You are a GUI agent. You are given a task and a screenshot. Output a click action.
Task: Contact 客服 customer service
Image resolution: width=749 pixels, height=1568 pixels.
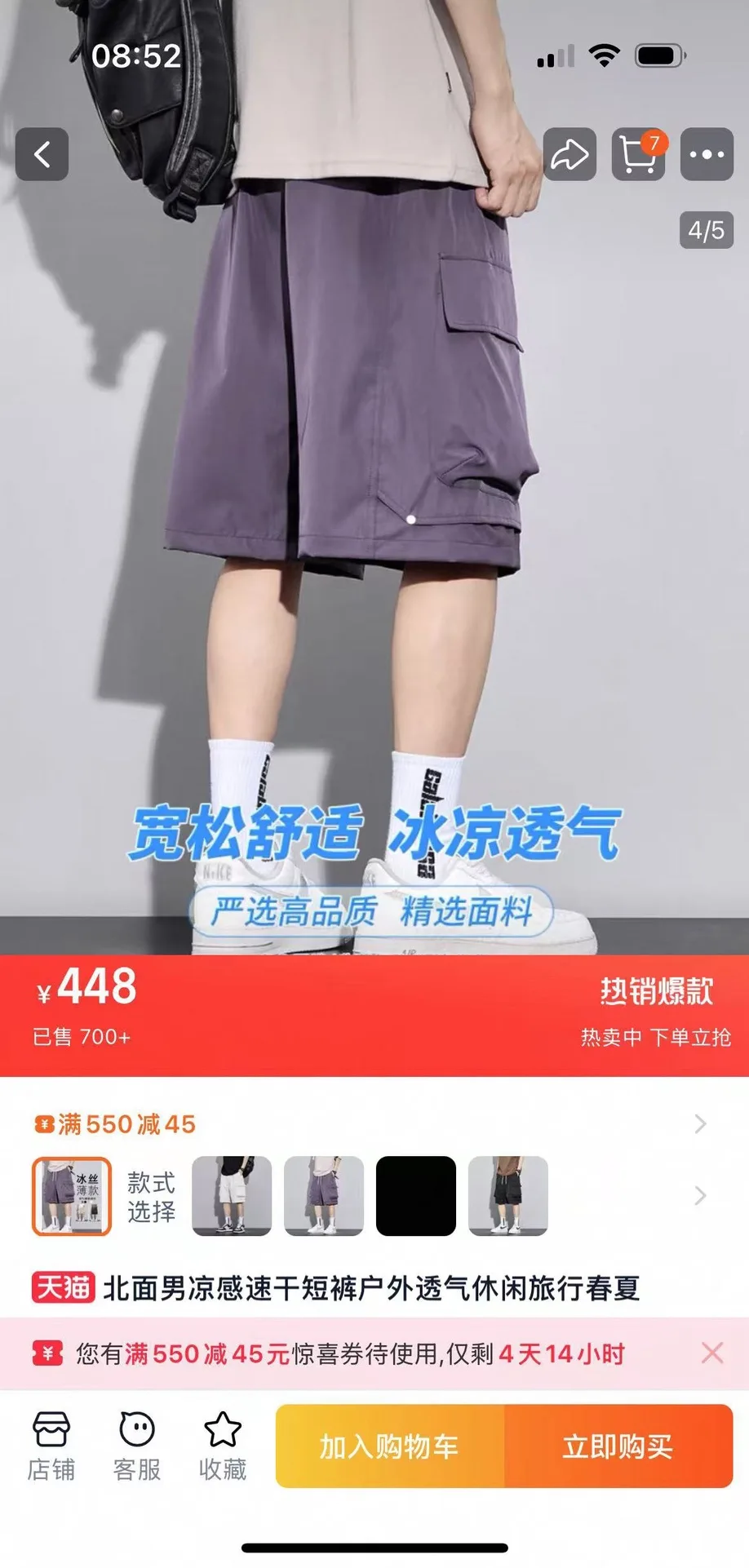[x=137, y=1446]
